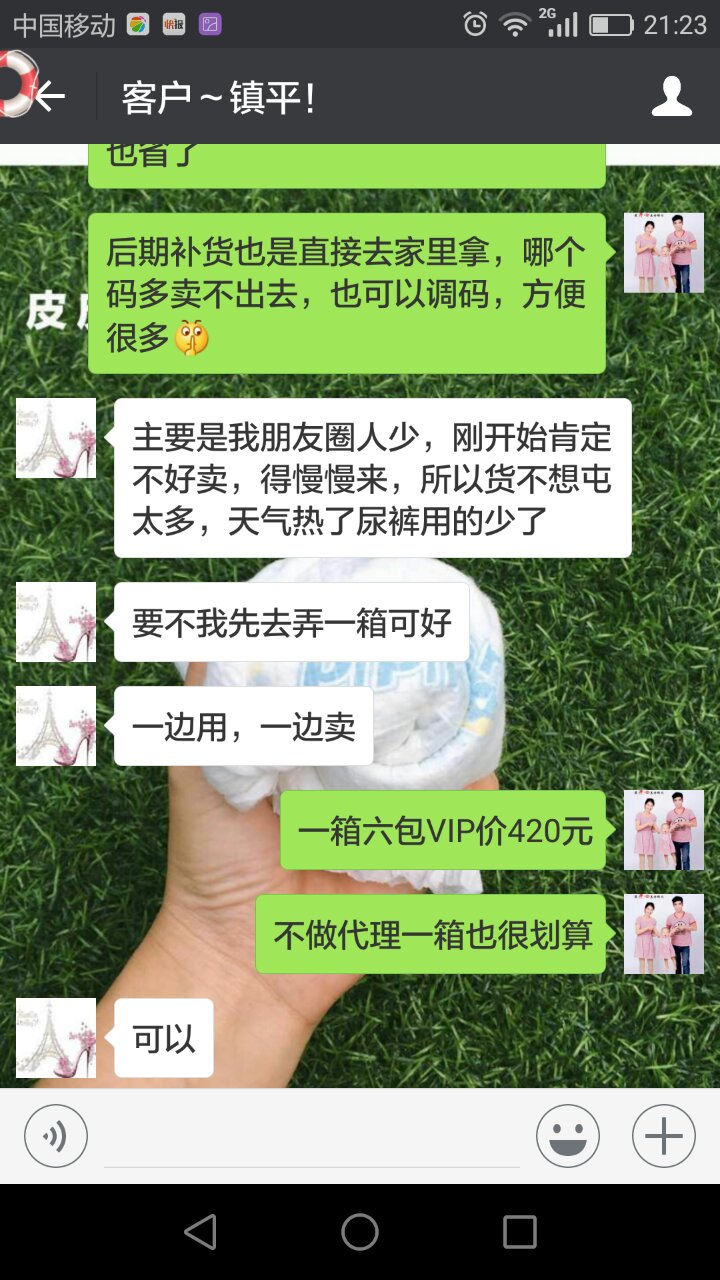Open the emoji picker
Image resolution: width=720 pixels, height=1280 pixels.
click(567, 1136)
